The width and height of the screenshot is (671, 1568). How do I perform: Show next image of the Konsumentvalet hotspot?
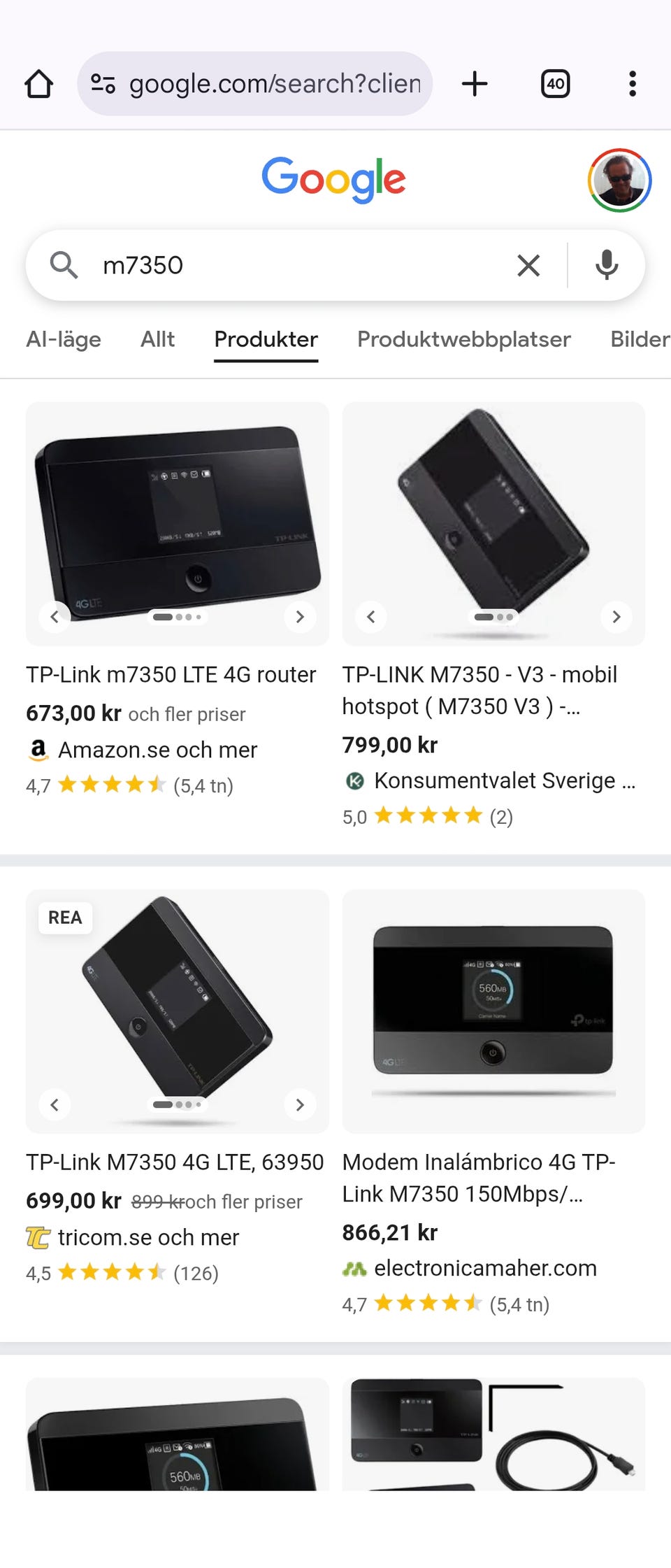coord(616,617)
